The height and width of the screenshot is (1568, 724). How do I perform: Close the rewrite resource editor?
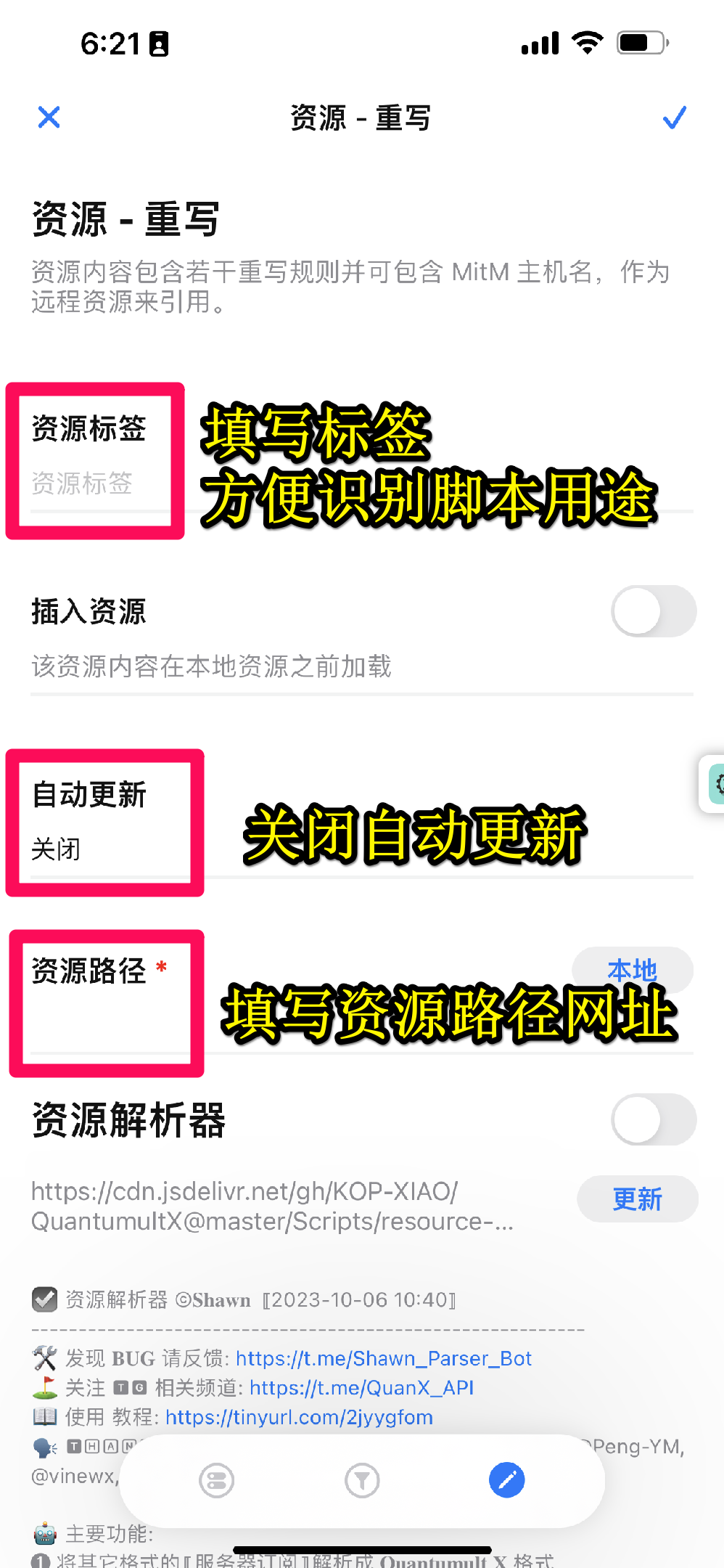(49, 117)
